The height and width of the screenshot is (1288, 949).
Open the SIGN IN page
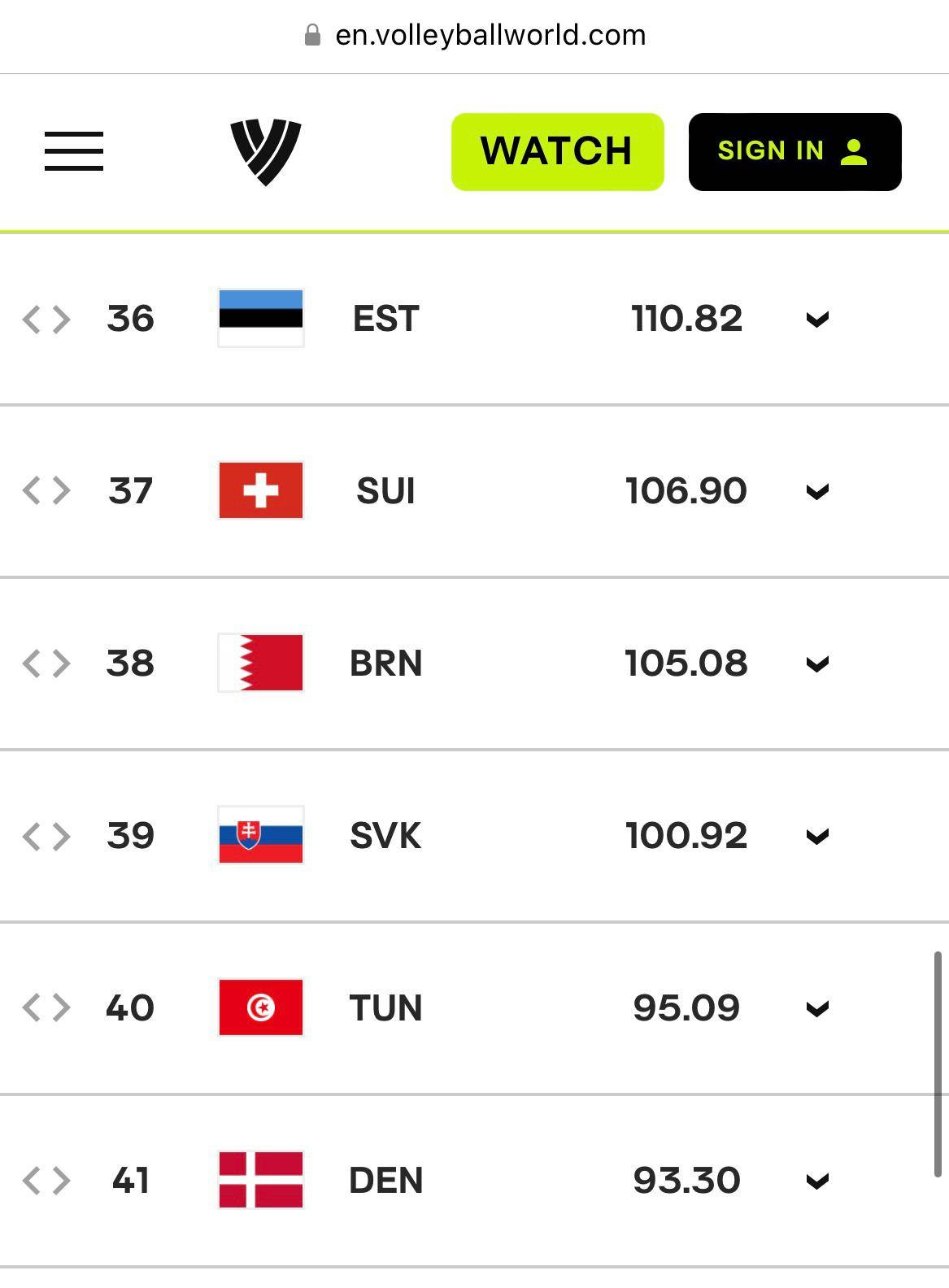click(x=794, y=152)
